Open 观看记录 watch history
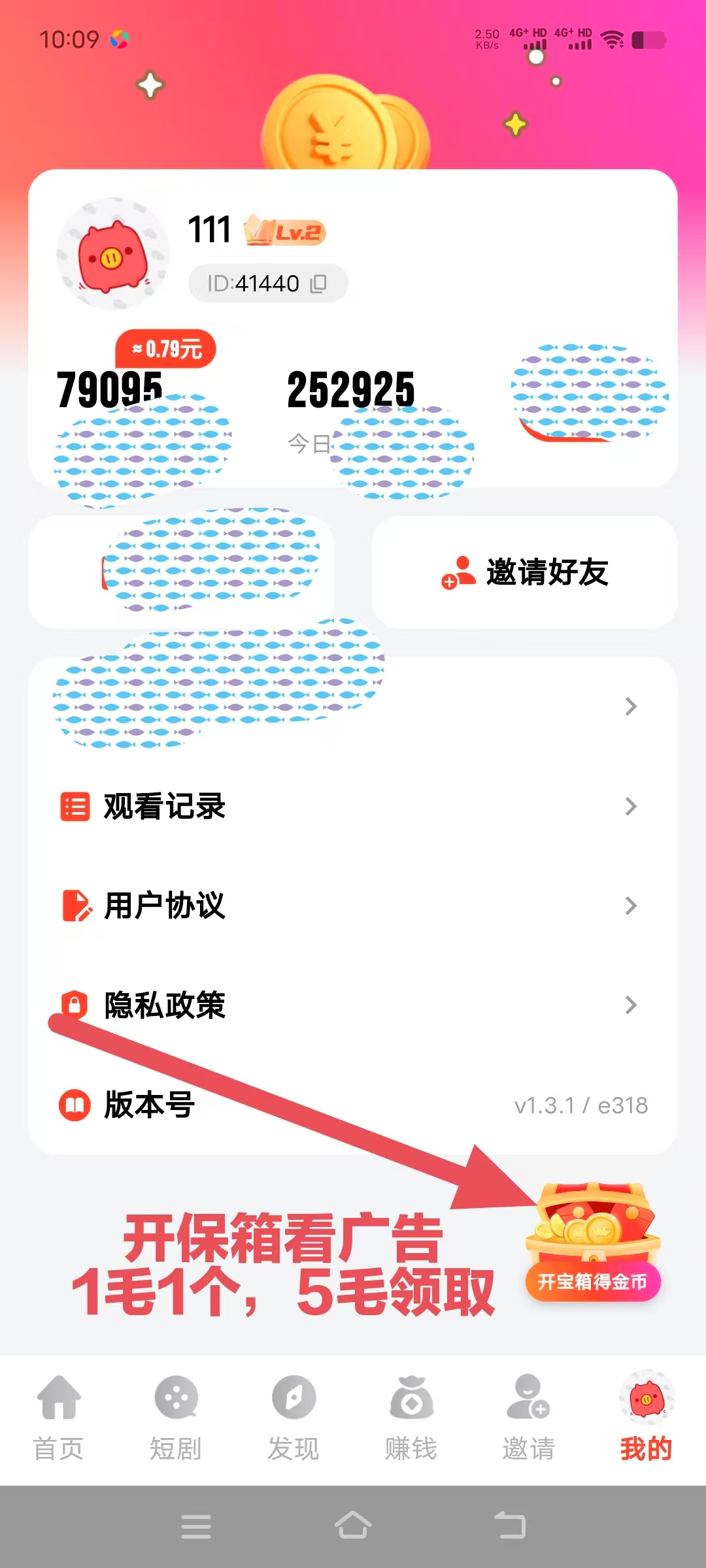 click(353, 806)
